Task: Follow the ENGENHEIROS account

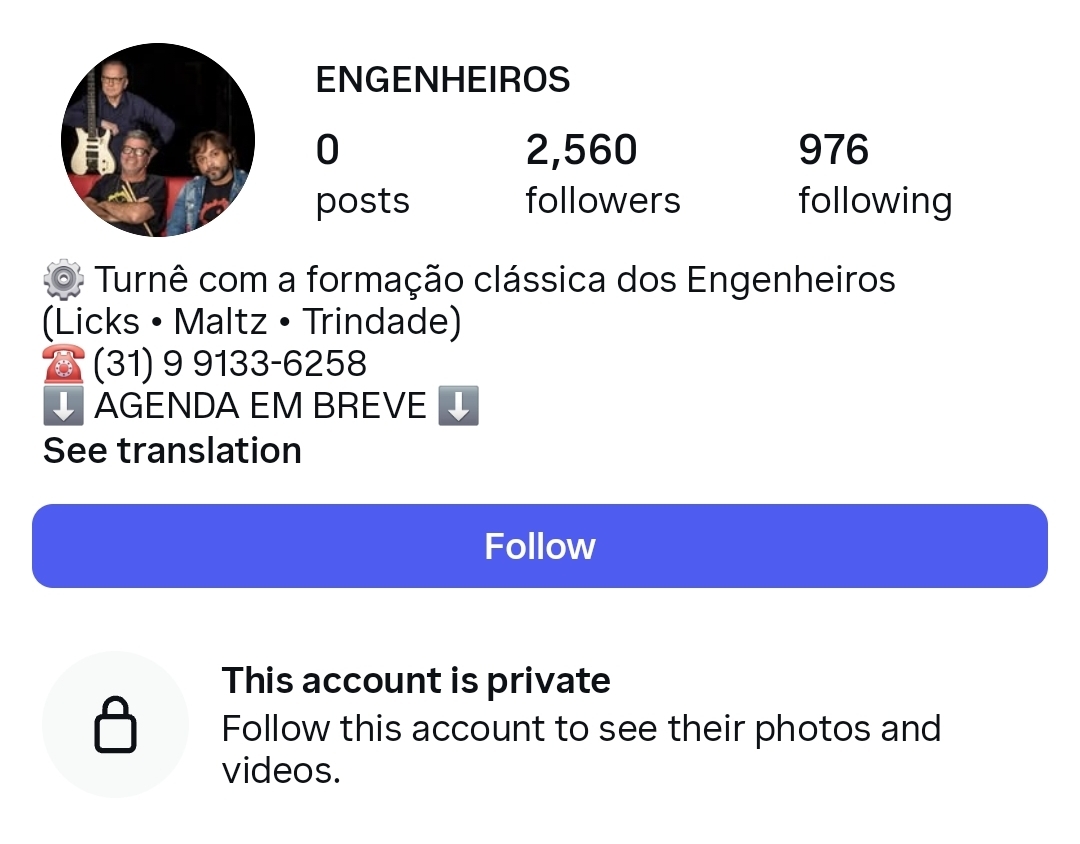Action: (x=540, y=546)
